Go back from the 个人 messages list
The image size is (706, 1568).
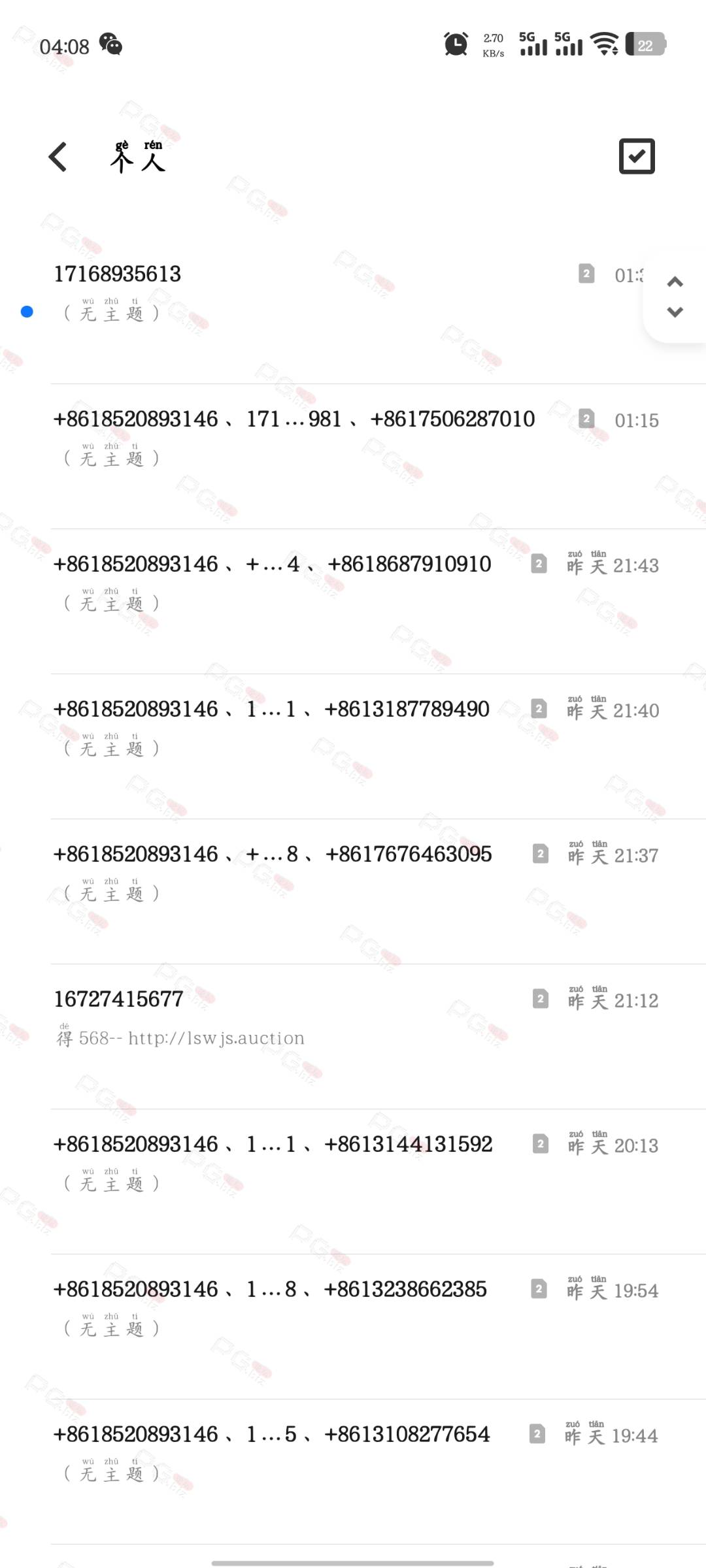(x=58, y=157)
